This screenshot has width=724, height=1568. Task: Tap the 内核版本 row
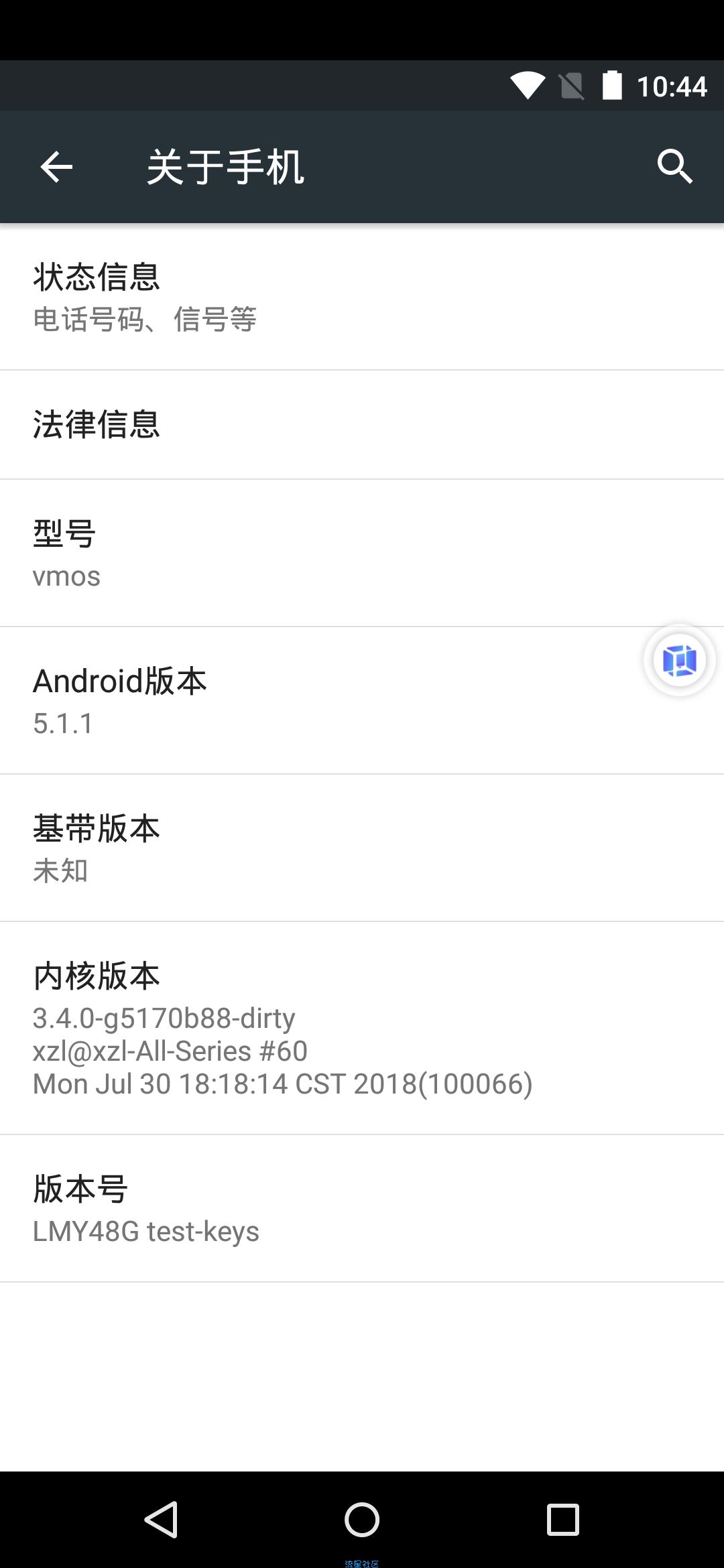[x=362, y=1029]
